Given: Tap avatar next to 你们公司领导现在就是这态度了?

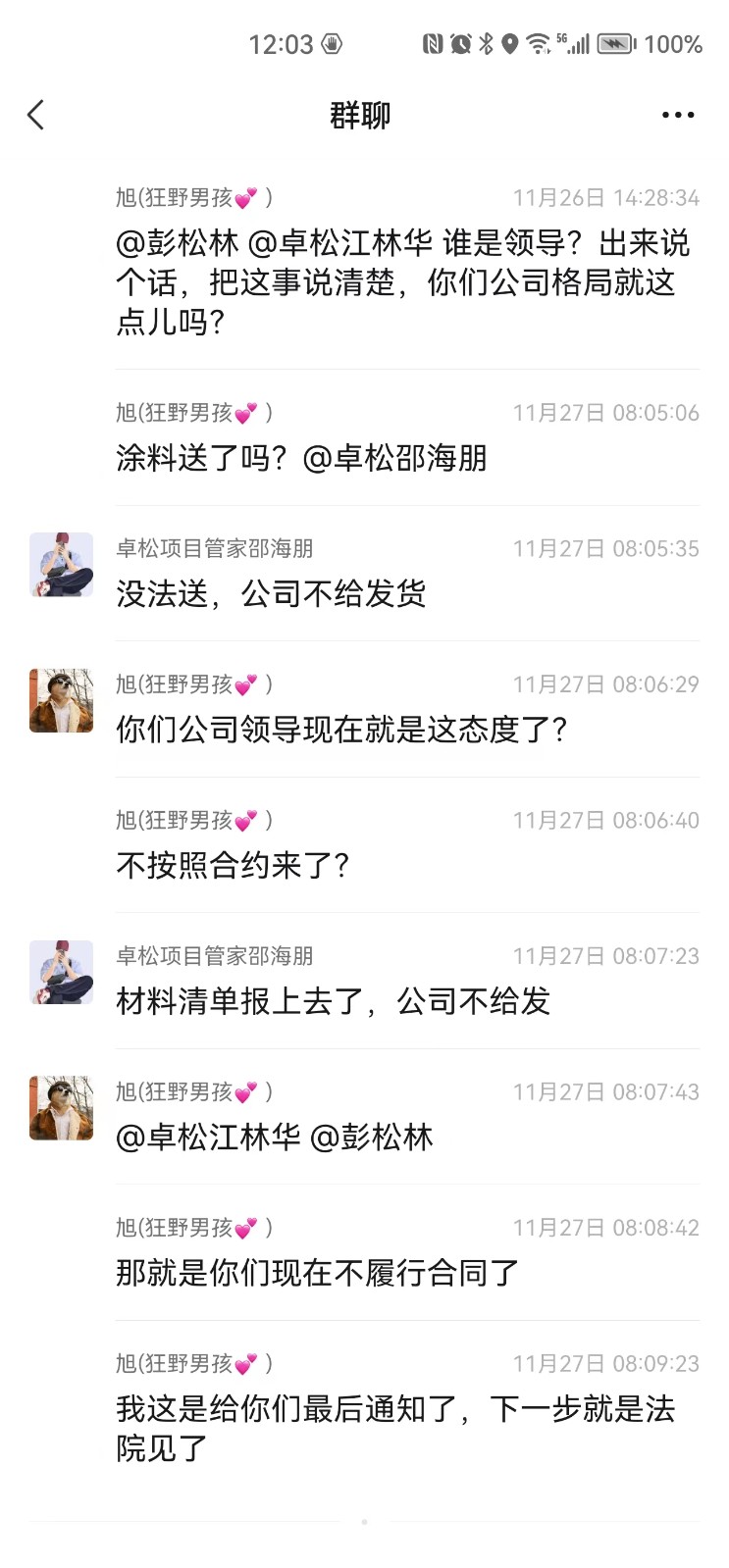Looking at the screenshot, I should (61, 700).
